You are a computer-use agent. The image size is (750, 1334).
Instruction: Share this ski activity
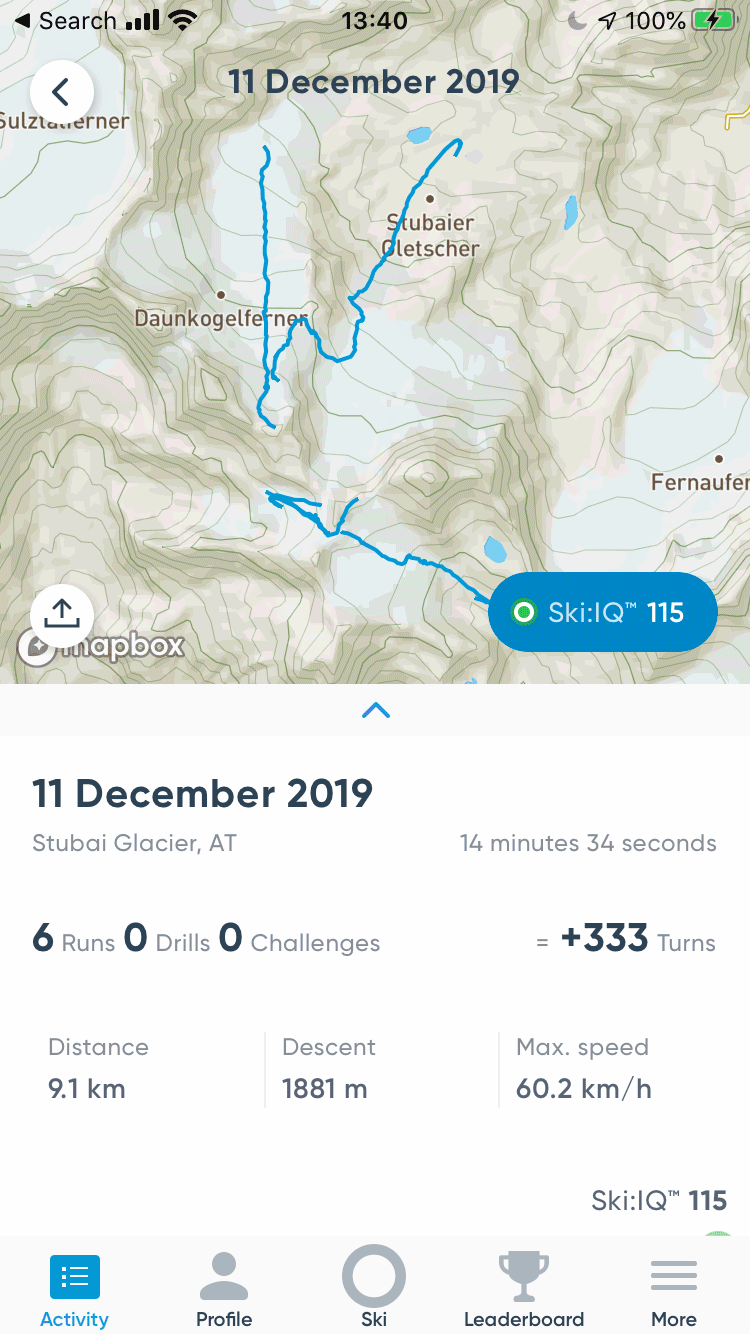62,614
